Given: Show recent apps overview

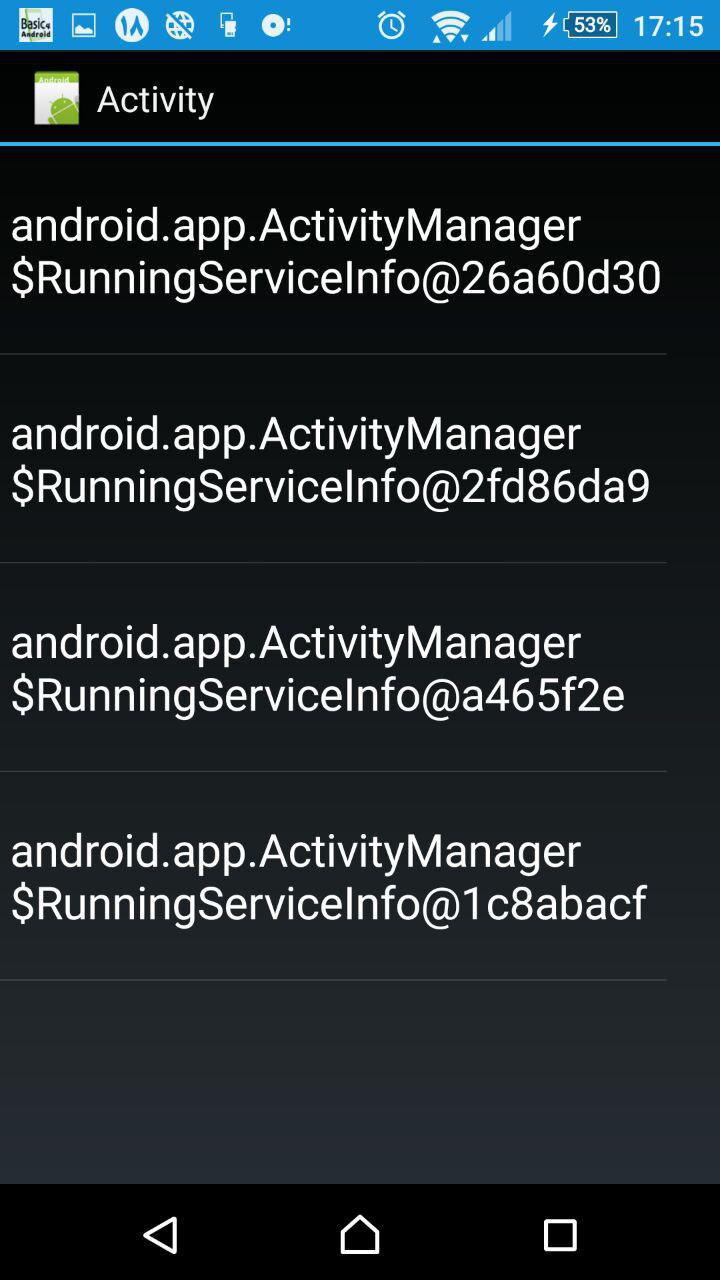Looking at the screenshot, I should pyautogui.click(x=560, y=1235).
